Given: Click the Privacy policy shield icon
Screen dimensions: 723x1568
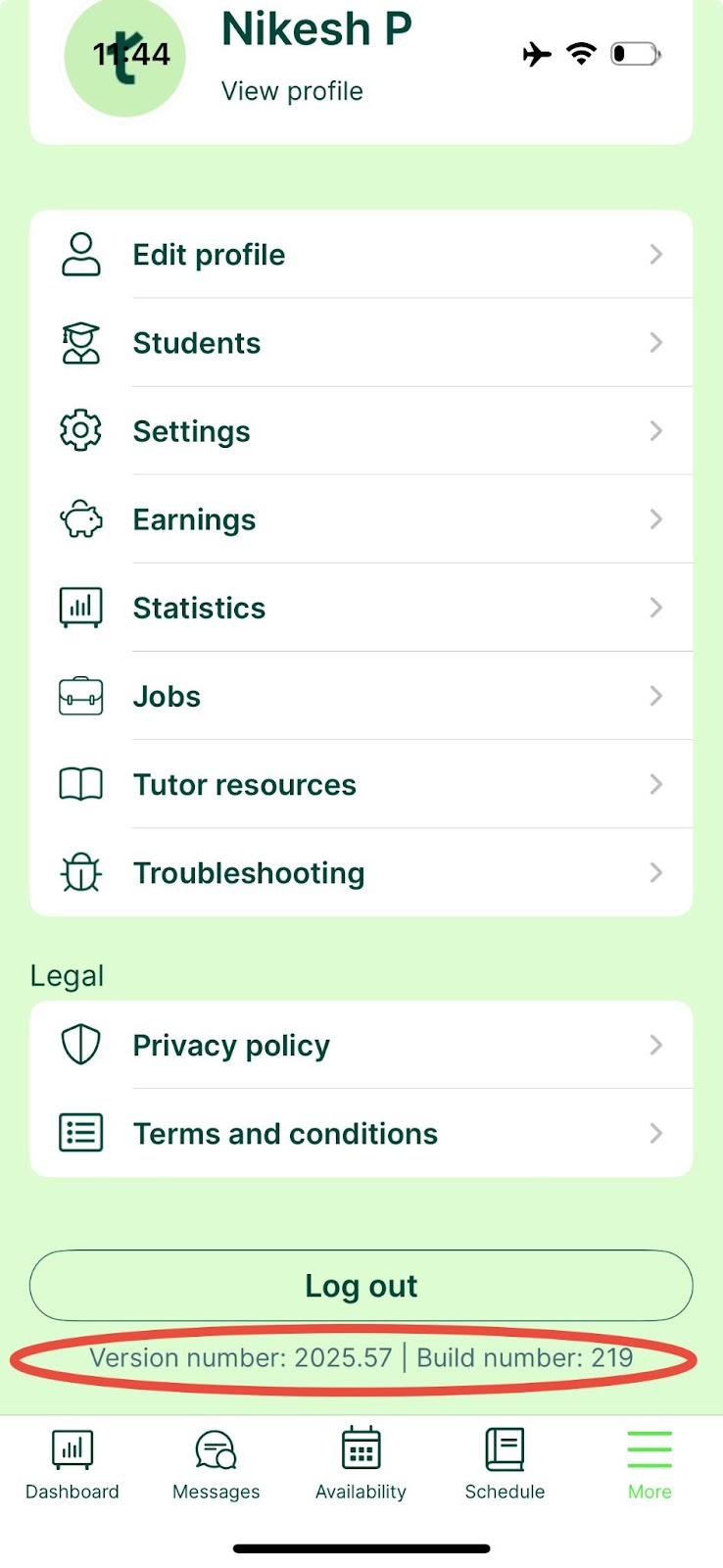Looking at the screenshot, I should [x=80, y=1045].
